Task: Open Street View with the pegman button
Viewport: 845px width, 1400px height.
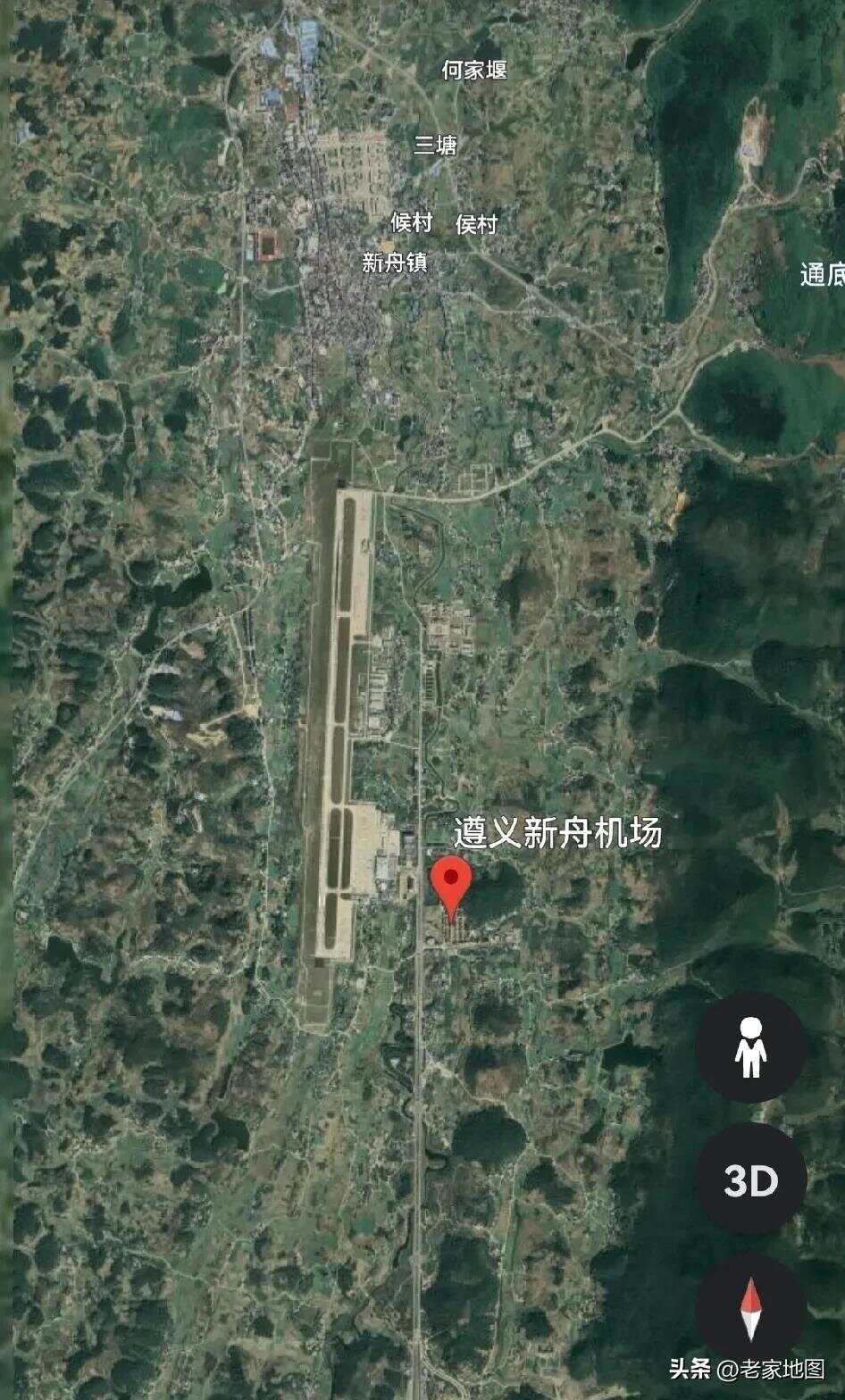Action: click(751, 1047)
